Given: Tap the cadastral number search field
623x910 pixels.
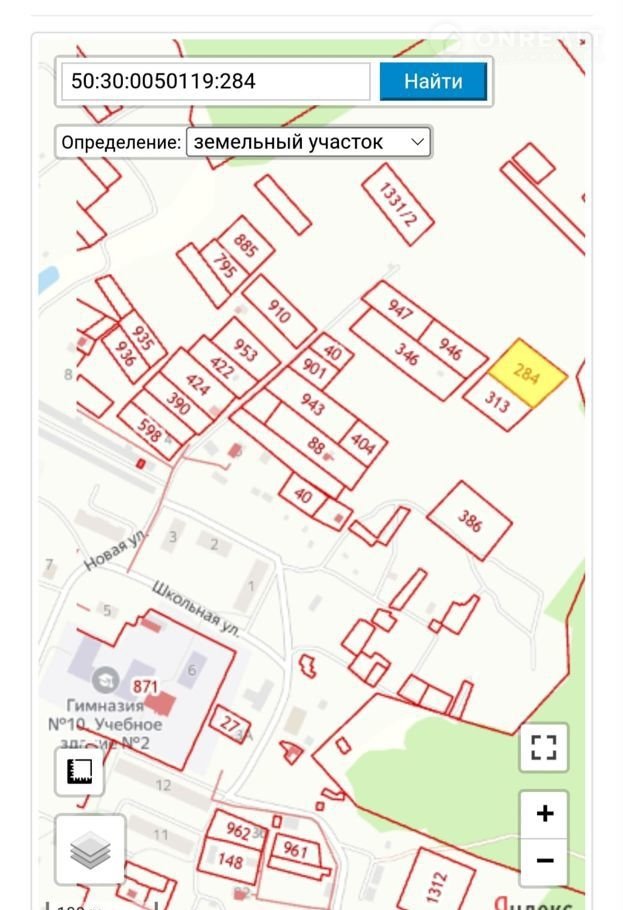Looking at the screenshot, I should coord(216,81).
